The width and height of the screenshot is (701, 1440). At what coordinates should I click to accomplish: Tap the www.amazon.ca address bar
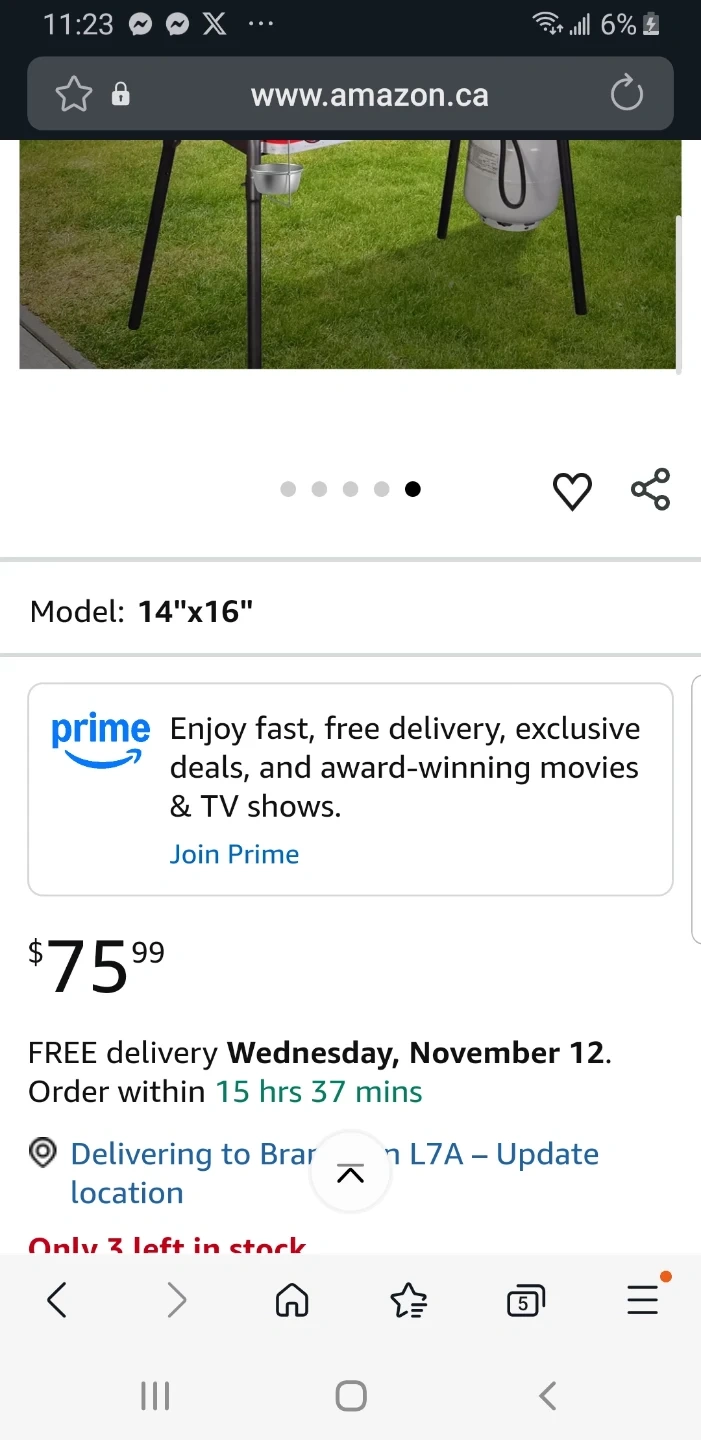click(369, 95)
